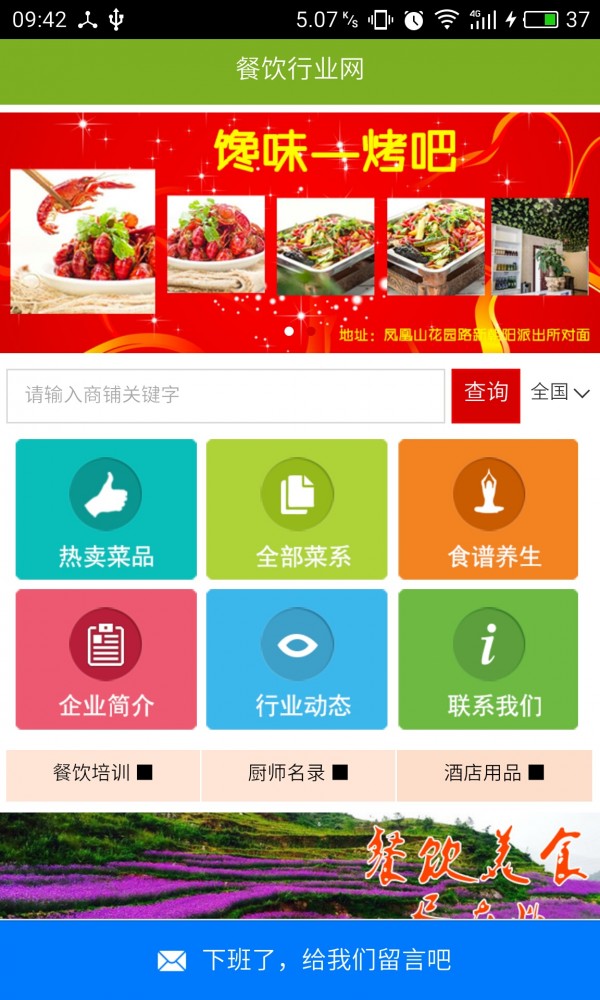Open the 行业动态 tile

297,659
